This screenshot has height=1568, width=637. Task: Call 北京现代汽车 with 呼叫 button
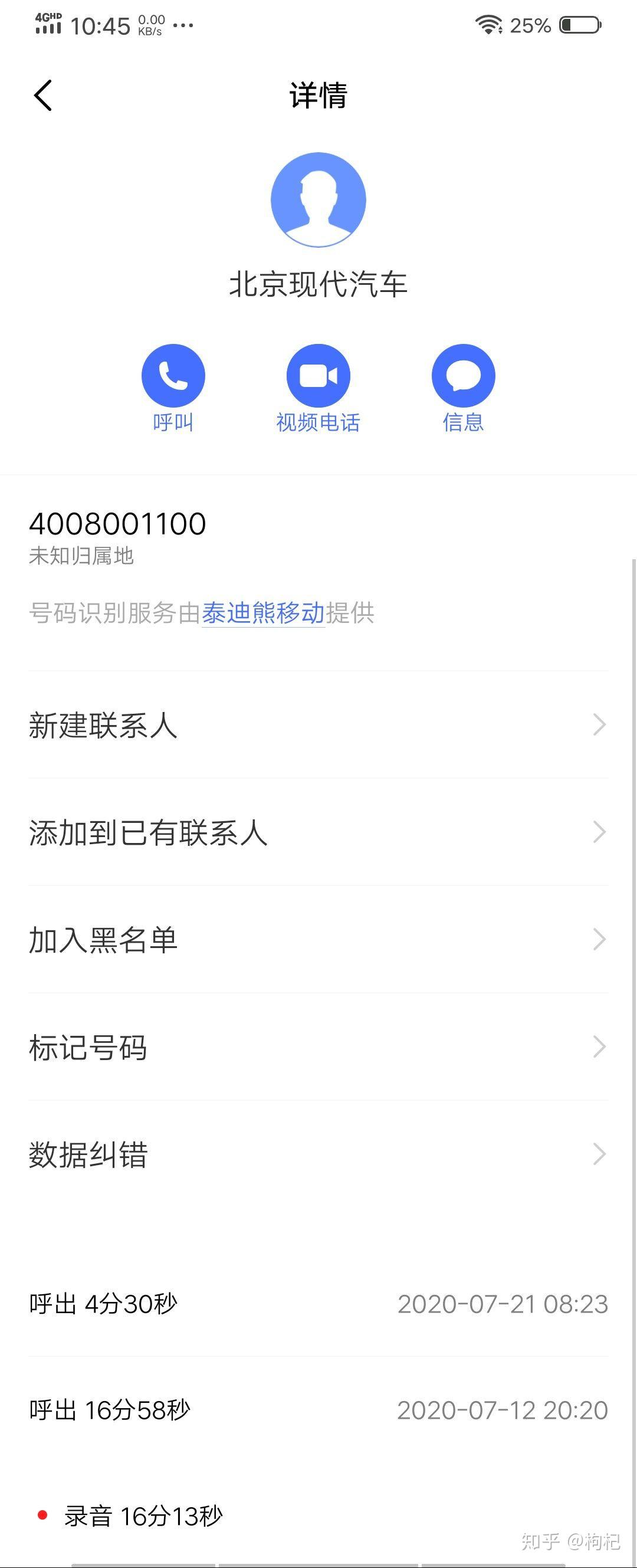[173, 376]
